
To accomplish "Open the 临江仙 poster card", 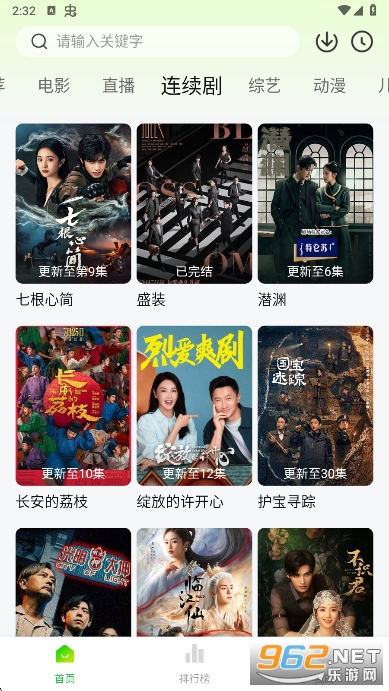I will point(194,582).
